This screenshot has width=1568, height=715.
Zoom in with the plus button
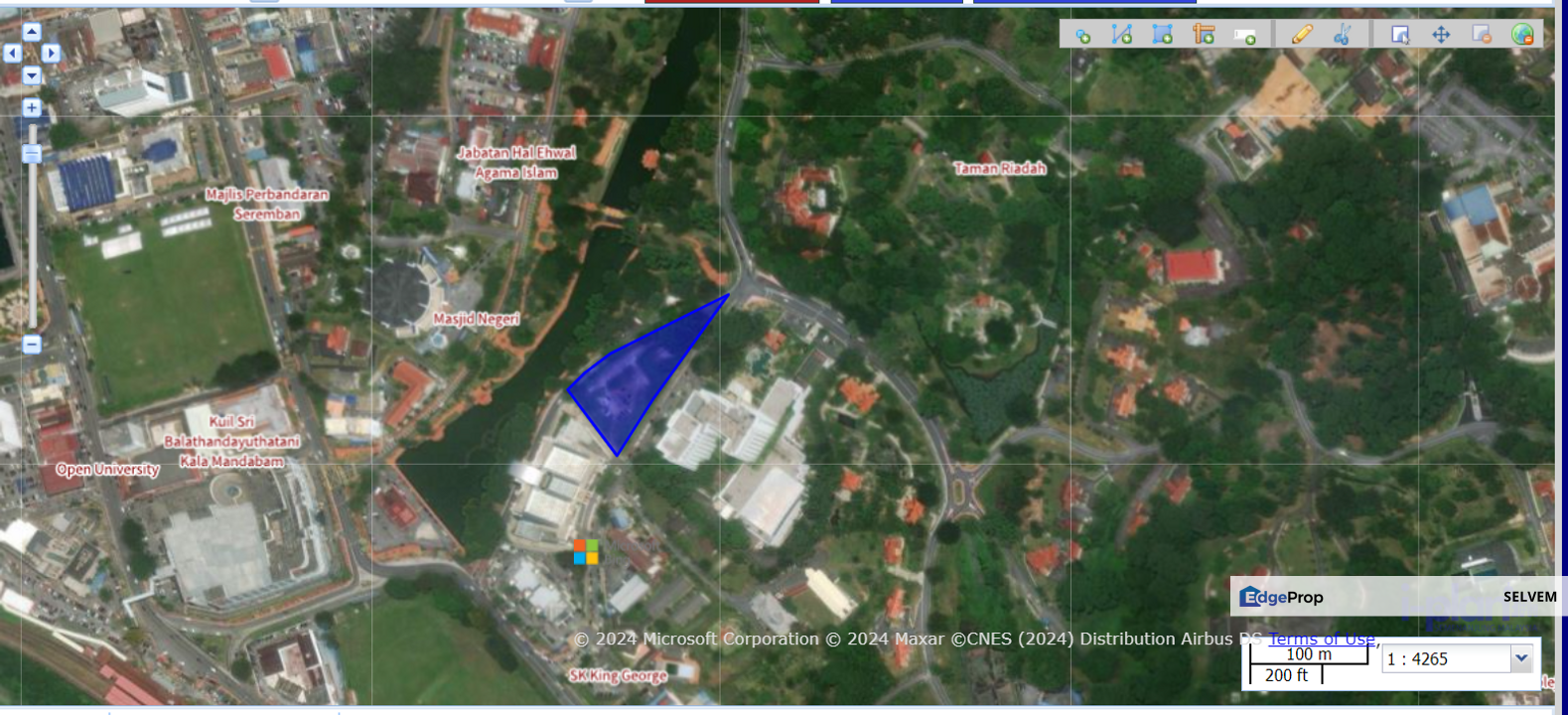tap(32, 107)
